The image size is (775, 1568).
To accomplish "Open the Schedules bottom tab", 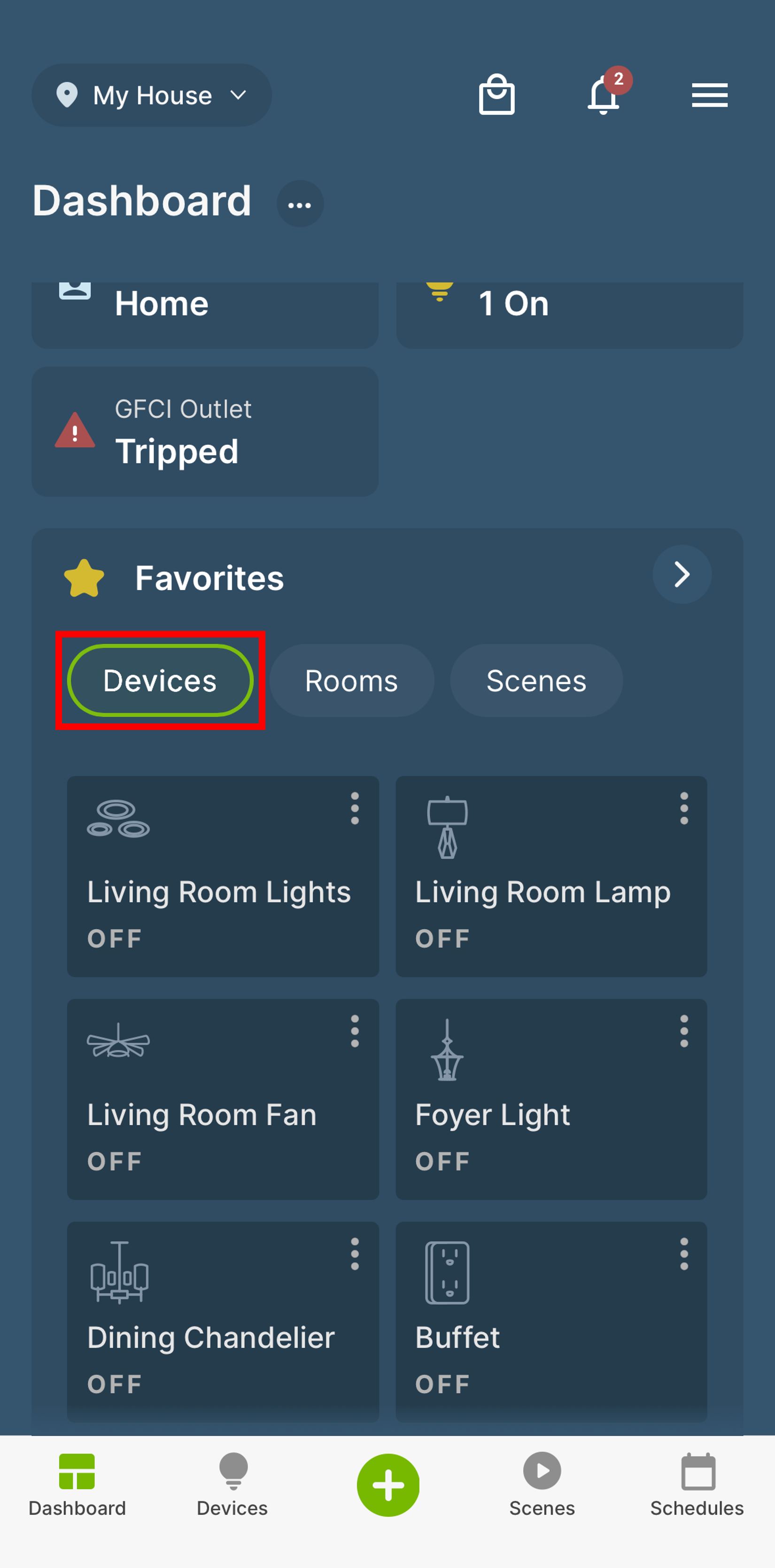I will click(697, 1484).
